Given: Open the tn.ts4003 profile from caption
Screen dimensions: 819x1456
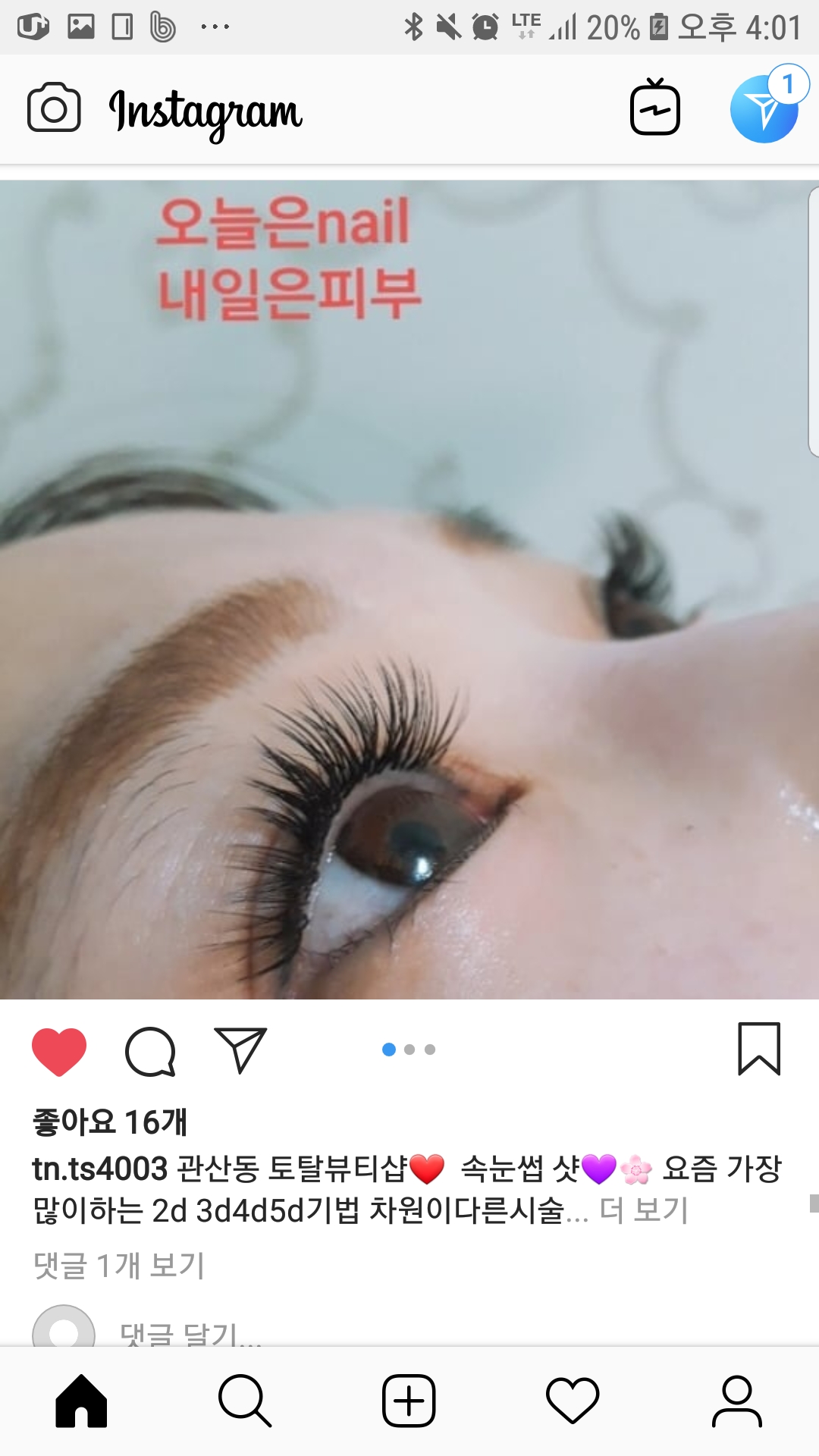Looking at the screenshot, I should (x=99, y=1169).
